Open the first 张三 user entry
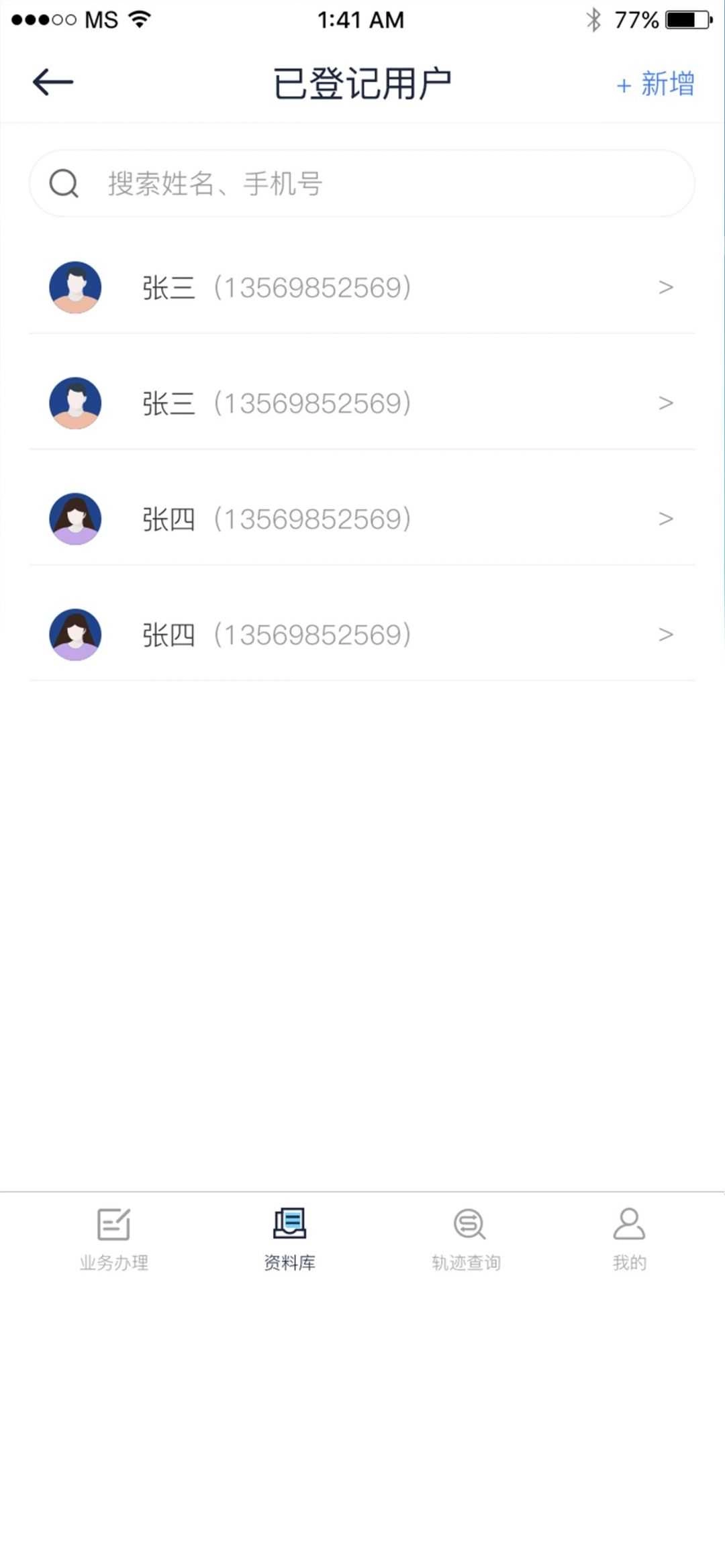This screenshot has height=1568, width=725. pos(362,287)
